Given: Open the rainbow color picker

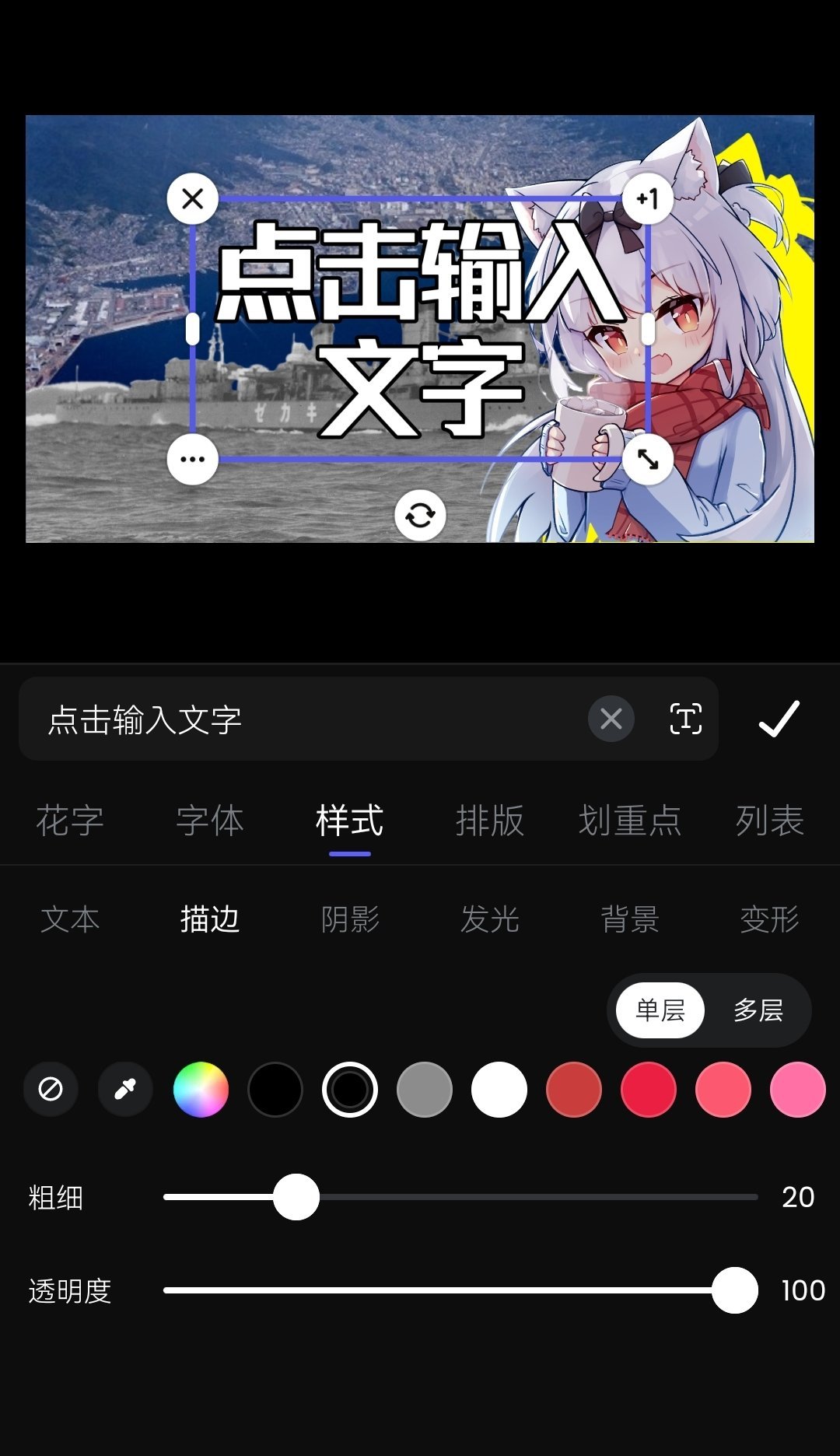Looking at the screenshot, I should point(201,1089).
